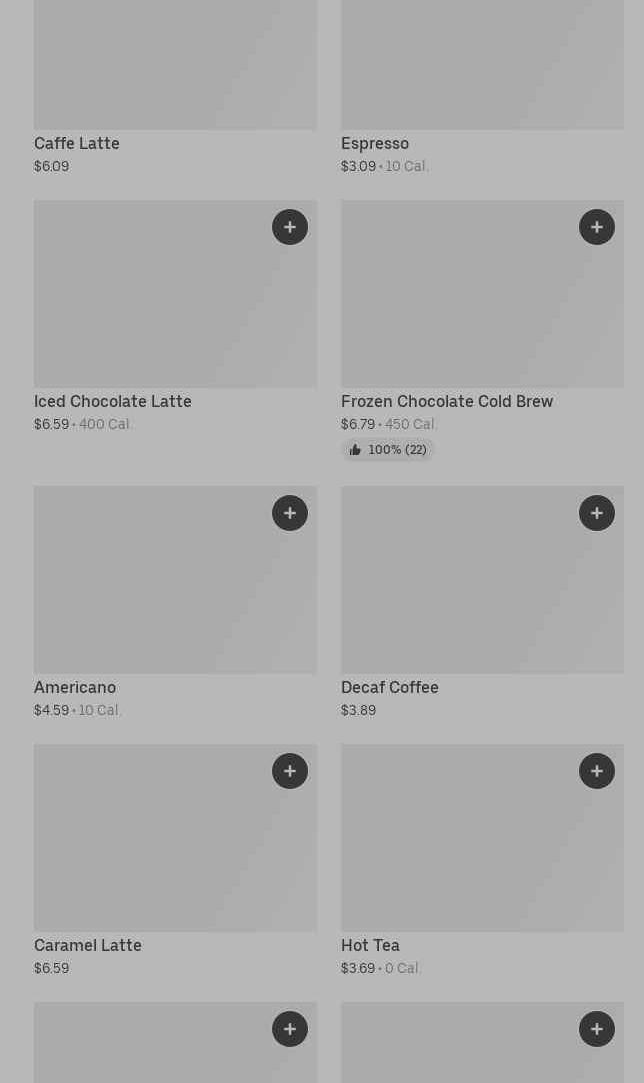Add Hot Tea to the order
Screen dimensions: 644x1083
click(596, 771)
